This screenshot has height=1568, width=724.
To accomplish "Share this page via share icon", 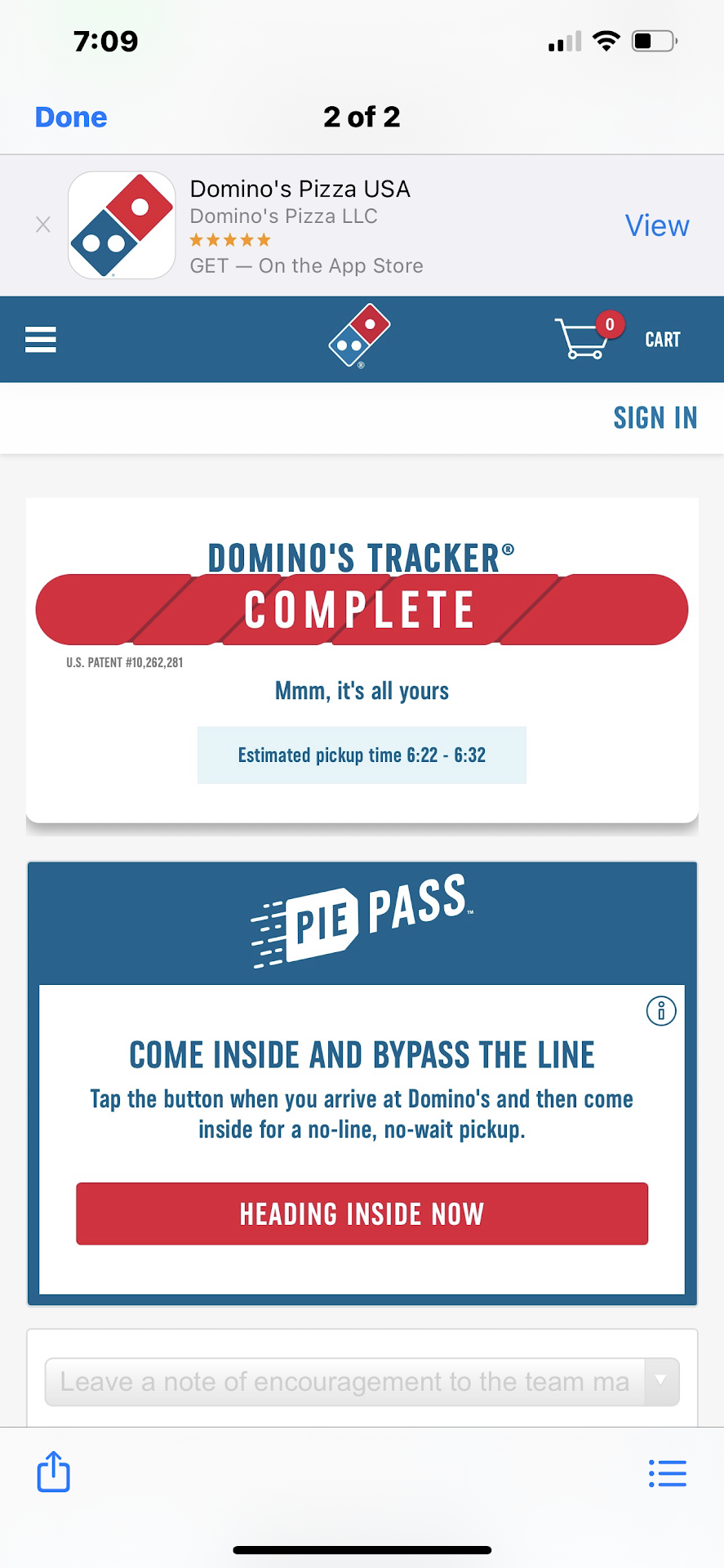I will point(54,1472).
